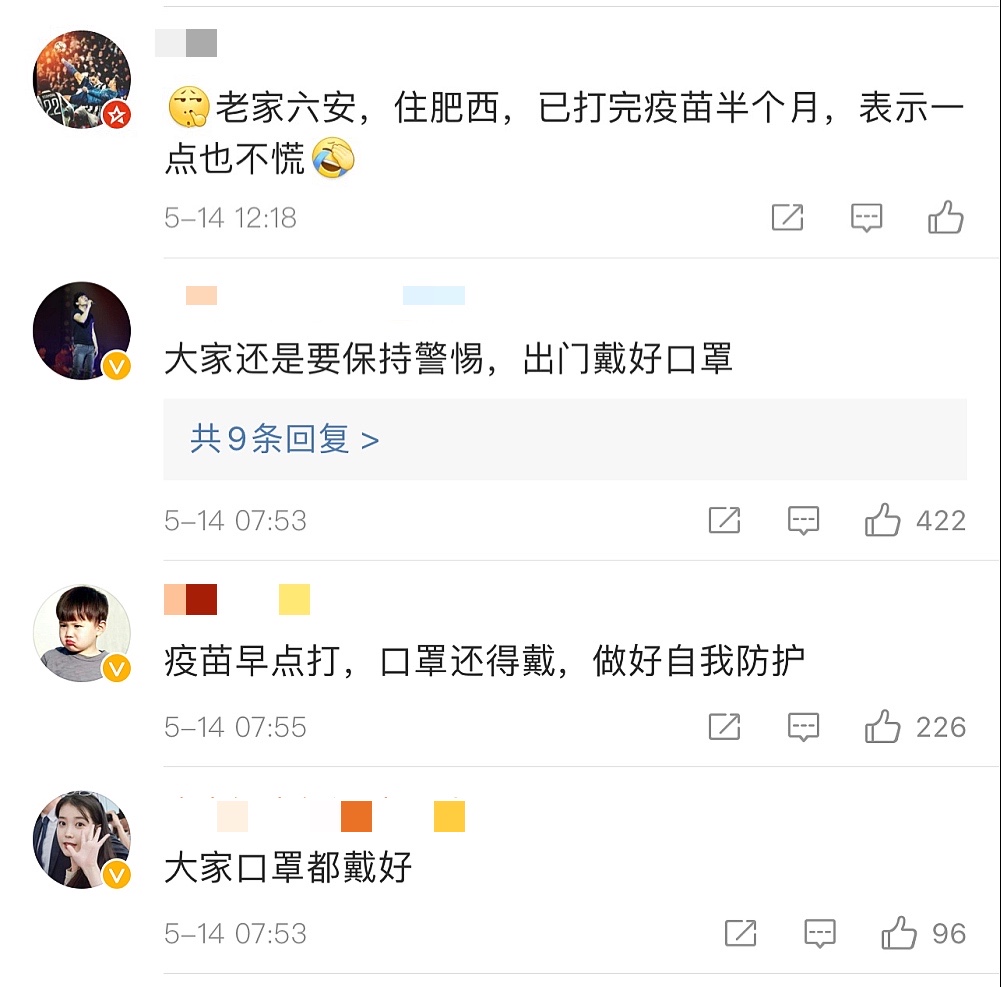The height and width of the screenshot is (987, 1001).
Task: Reply to the 老家六安 comment
Action: 866,217
